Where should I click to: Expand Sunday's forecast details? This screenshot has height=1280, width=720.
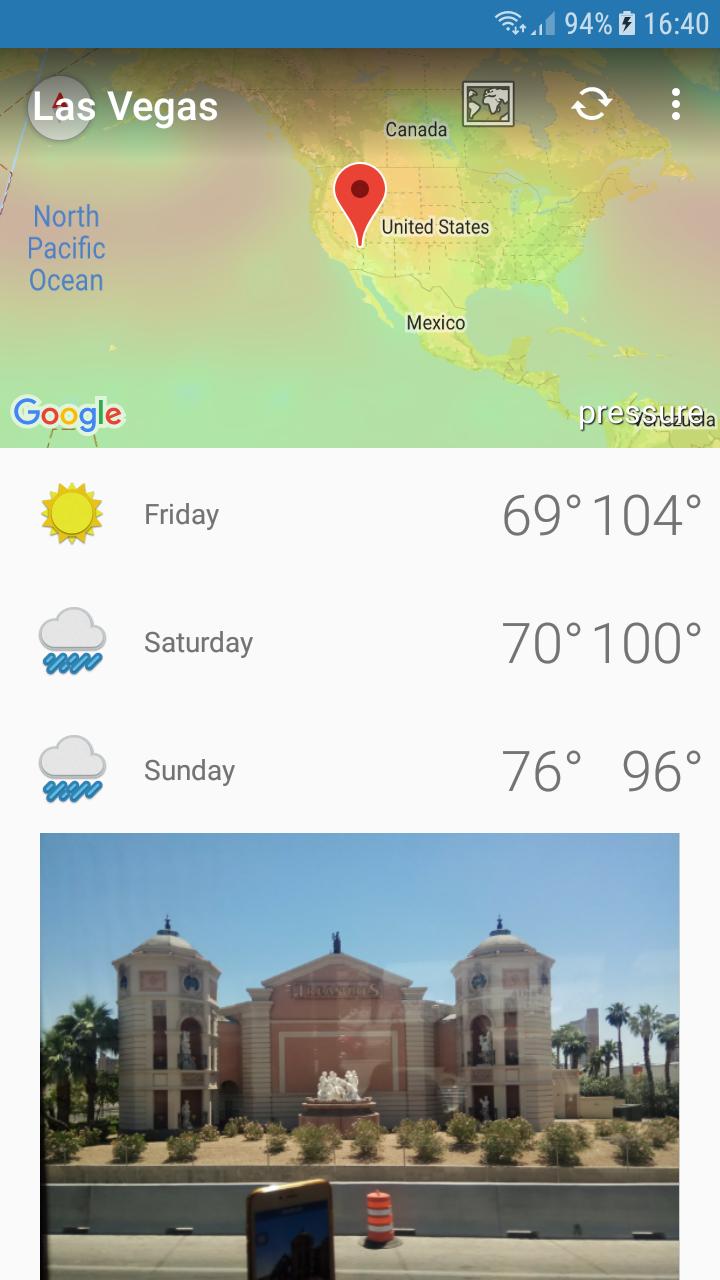coord(360,769)
